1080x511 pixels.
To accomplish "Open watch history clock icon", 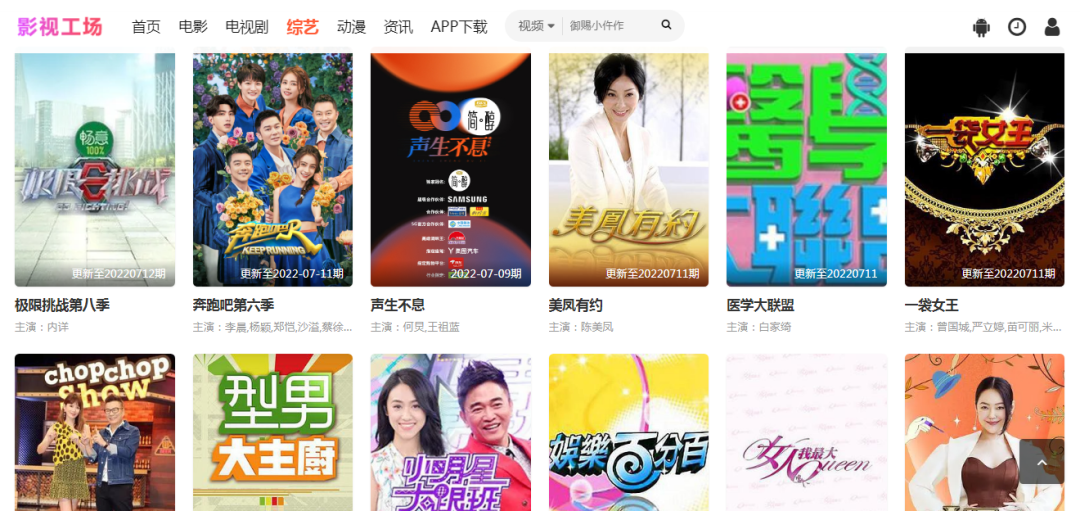I will point(1017,27).
